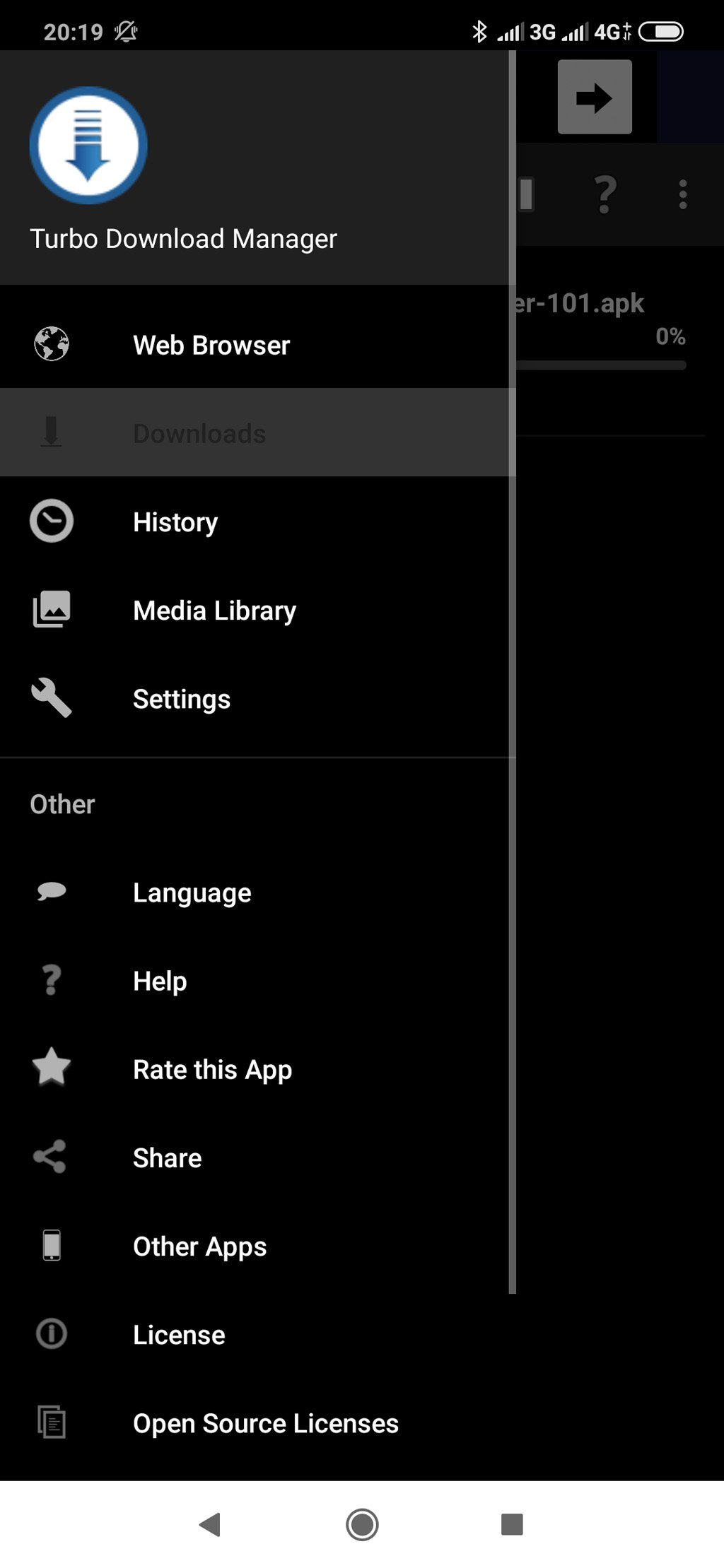The height and width of the screenshot is (1568, 724).
Task: Open Open Source Licenses
Action: coord(256,1422)
